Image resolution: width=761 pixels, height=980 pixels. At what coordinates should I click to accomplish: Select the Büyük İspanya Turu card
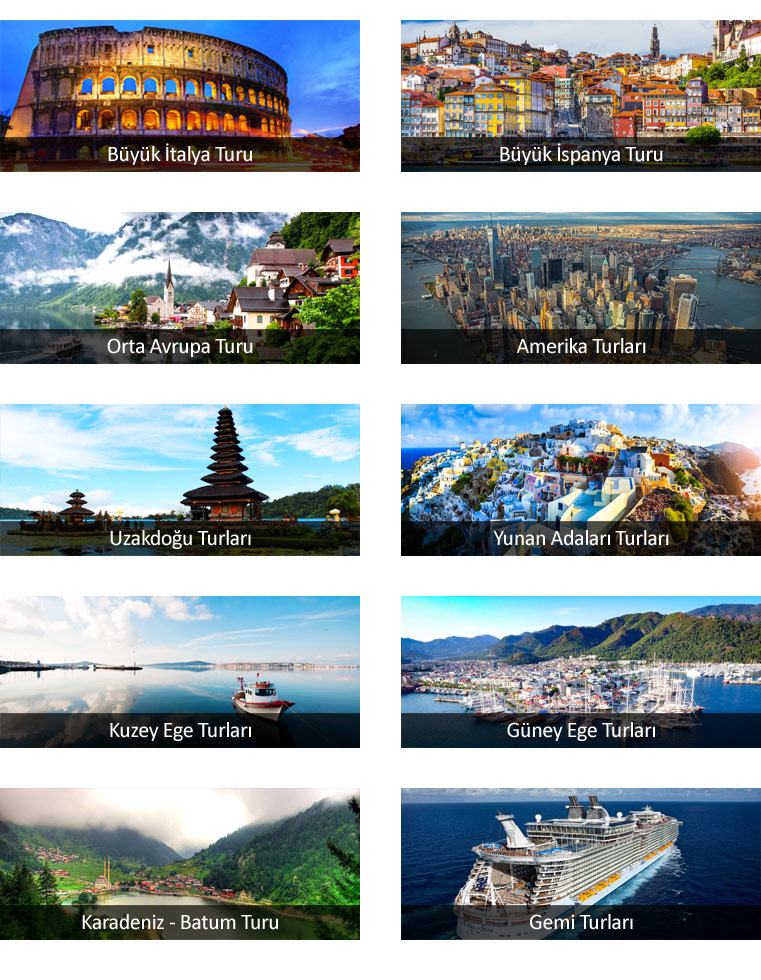[581, 96]
